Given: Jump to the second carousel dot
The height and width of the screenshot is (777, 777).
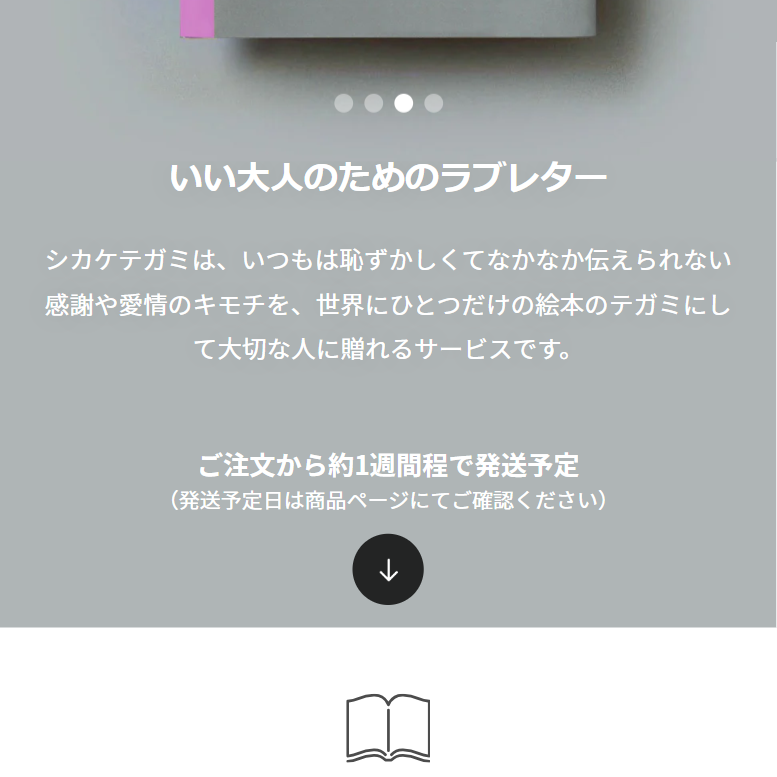Looking at the screenshot, I should coord(373,103).
